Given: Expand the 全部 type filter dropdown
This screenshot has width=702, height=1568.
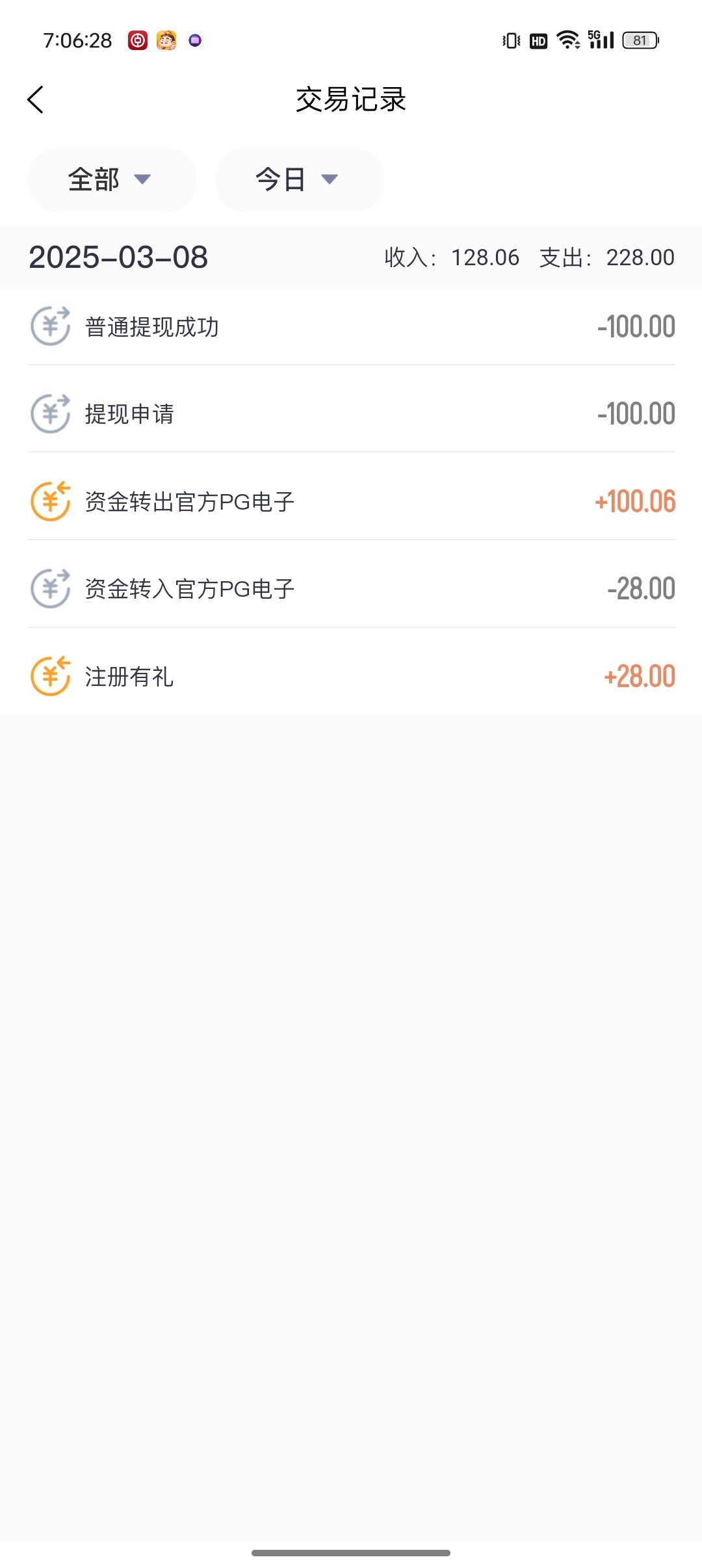Looking at the screenshot, I should [x=112, y=180].
